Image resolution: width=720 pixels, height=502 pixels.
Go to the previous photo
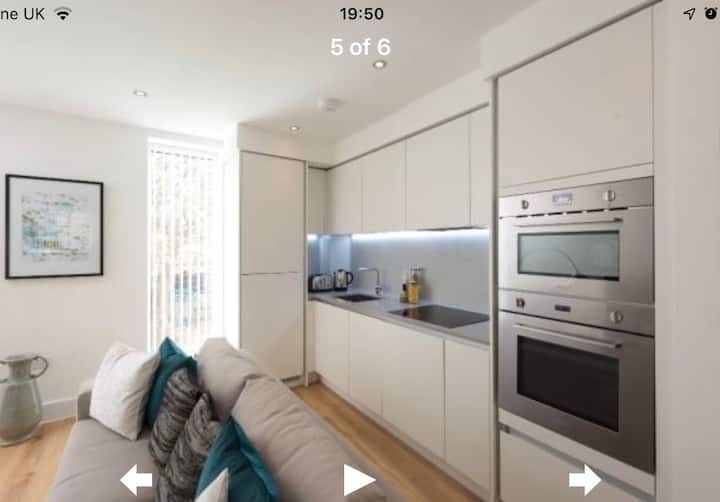(x=136, y=480)
